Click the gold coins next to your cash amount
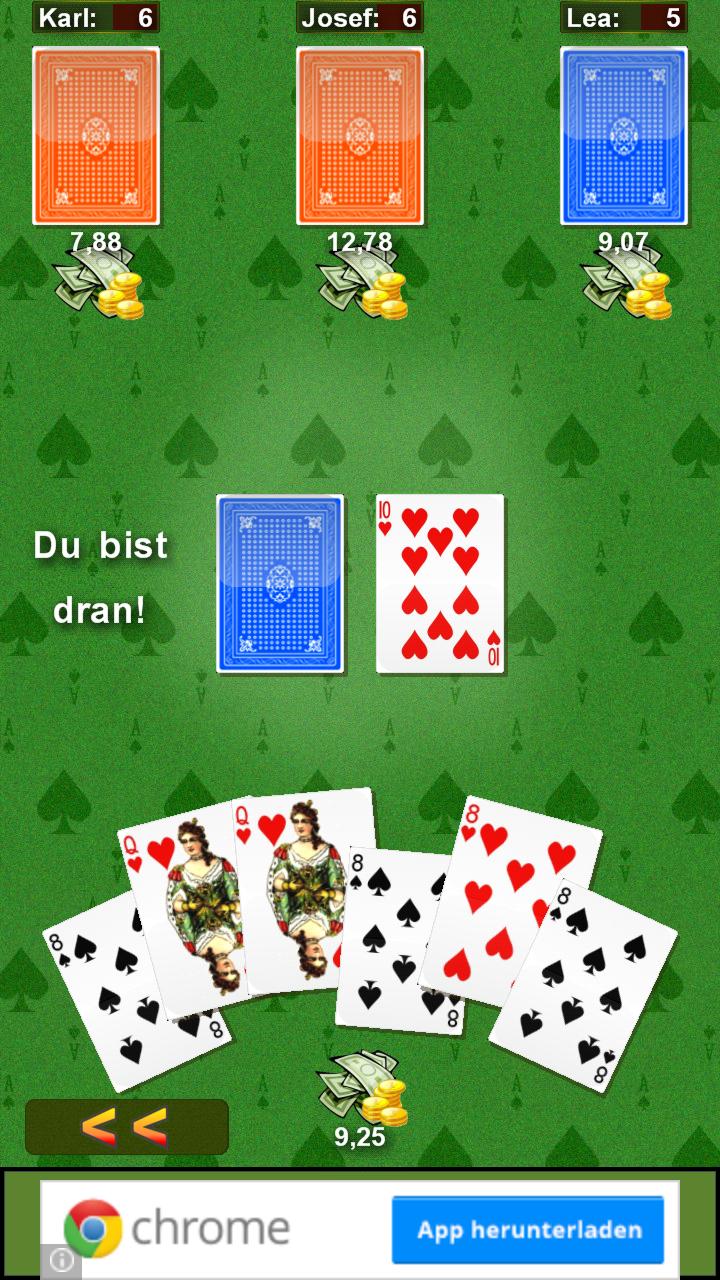The image size is (720, 1280). [x=385, y=1100]
